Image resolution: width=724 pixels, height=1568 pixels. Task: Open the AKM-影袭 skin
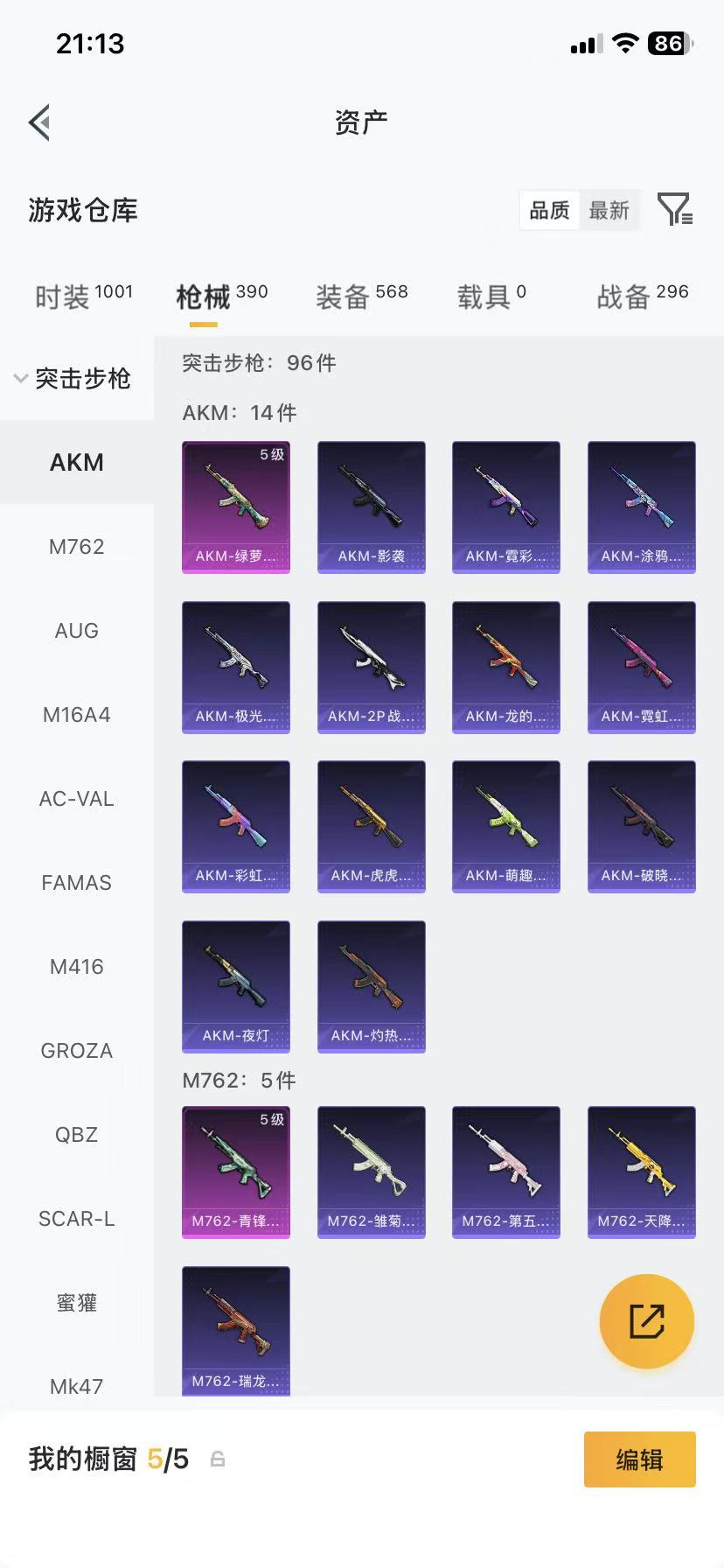click(x=372, y=507)
